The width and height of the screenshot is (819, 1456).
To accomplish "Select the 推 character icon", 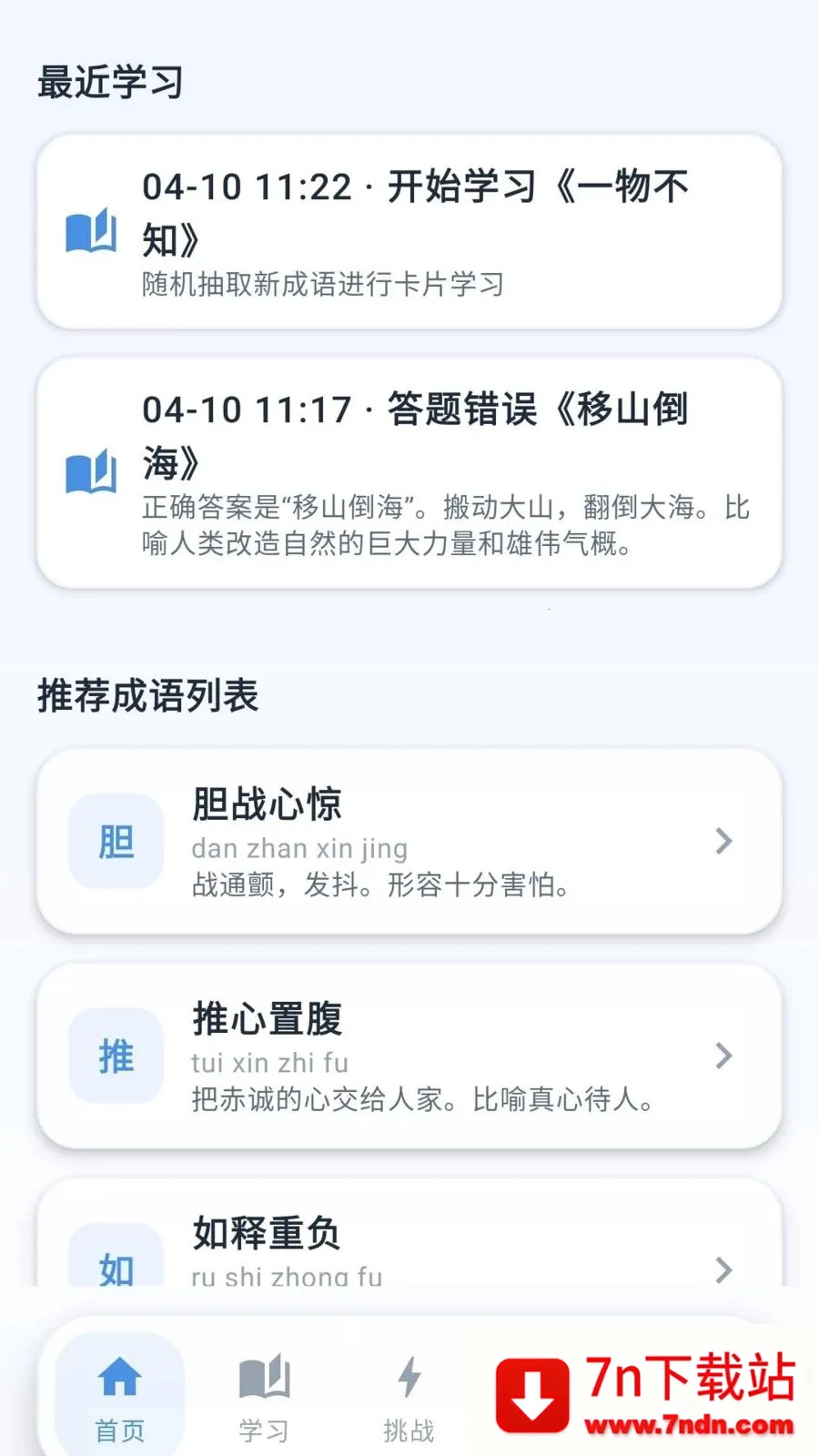I will (x=115, y=1055).
